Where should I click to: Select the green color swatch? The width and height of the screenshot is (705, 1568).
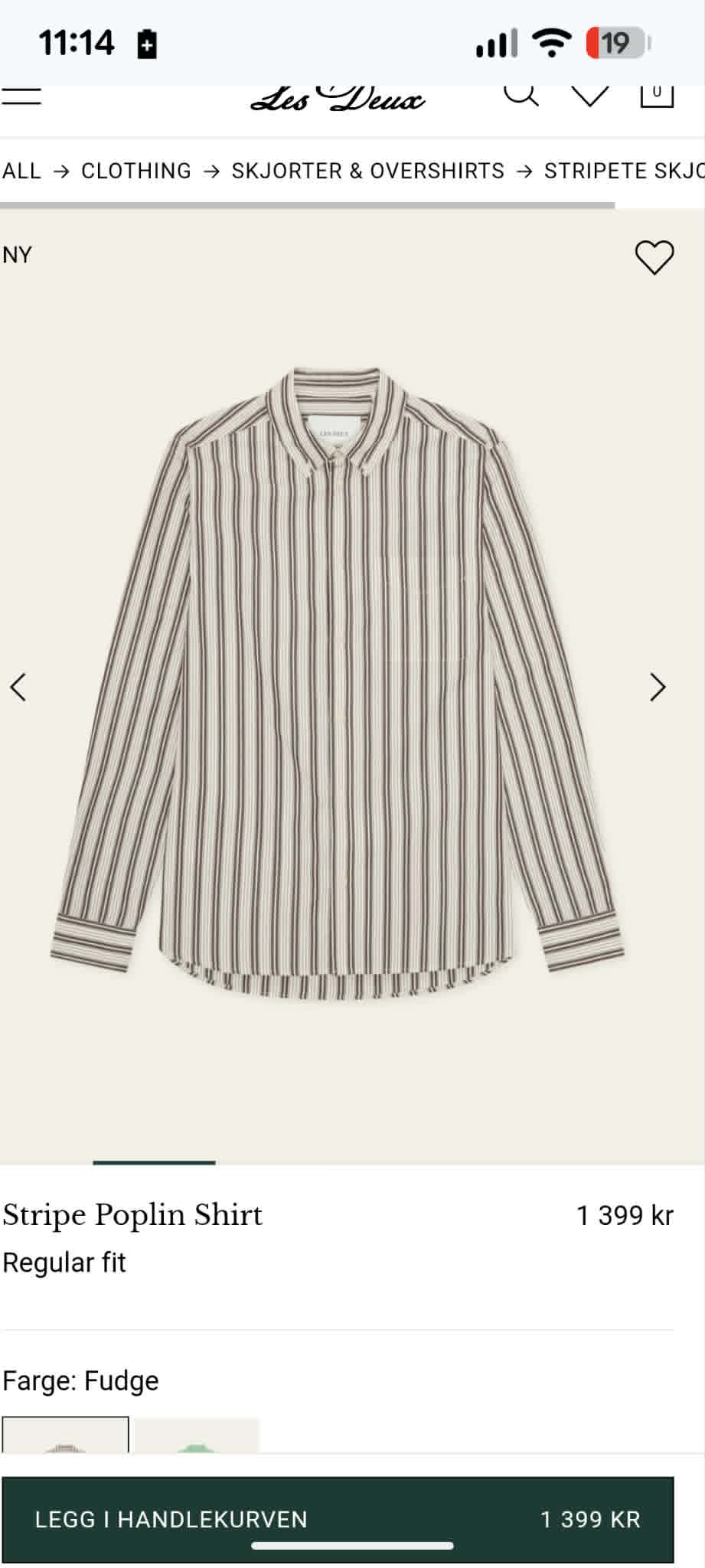tap(197, 1434)
